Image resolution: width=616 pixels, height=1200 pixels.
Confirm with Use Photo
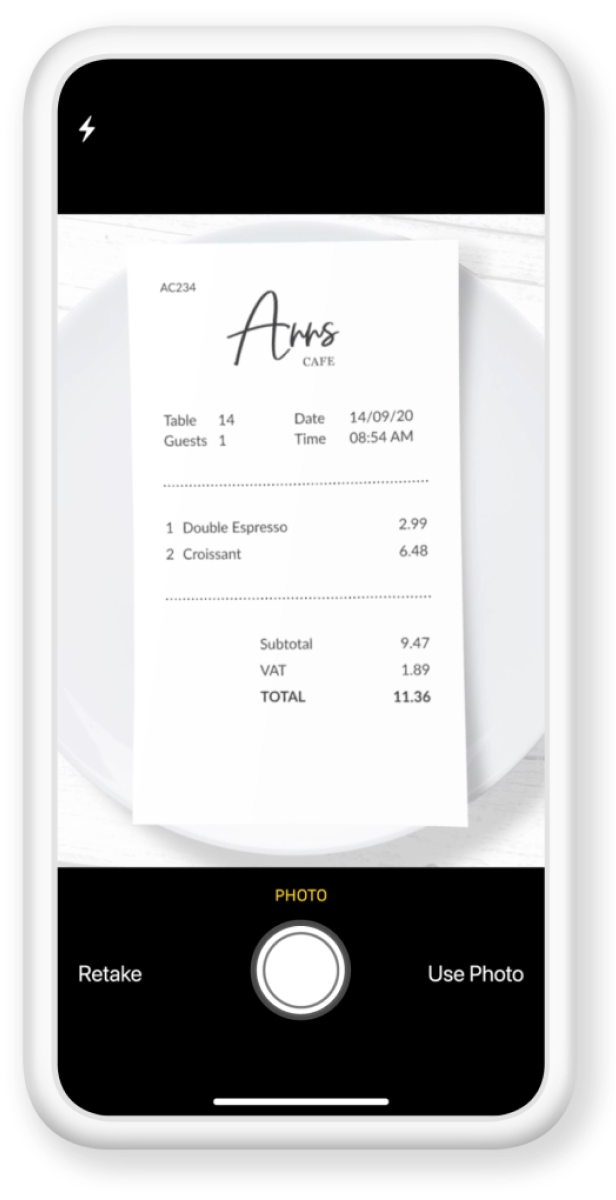pyautogui.click(x=475, y=974)
